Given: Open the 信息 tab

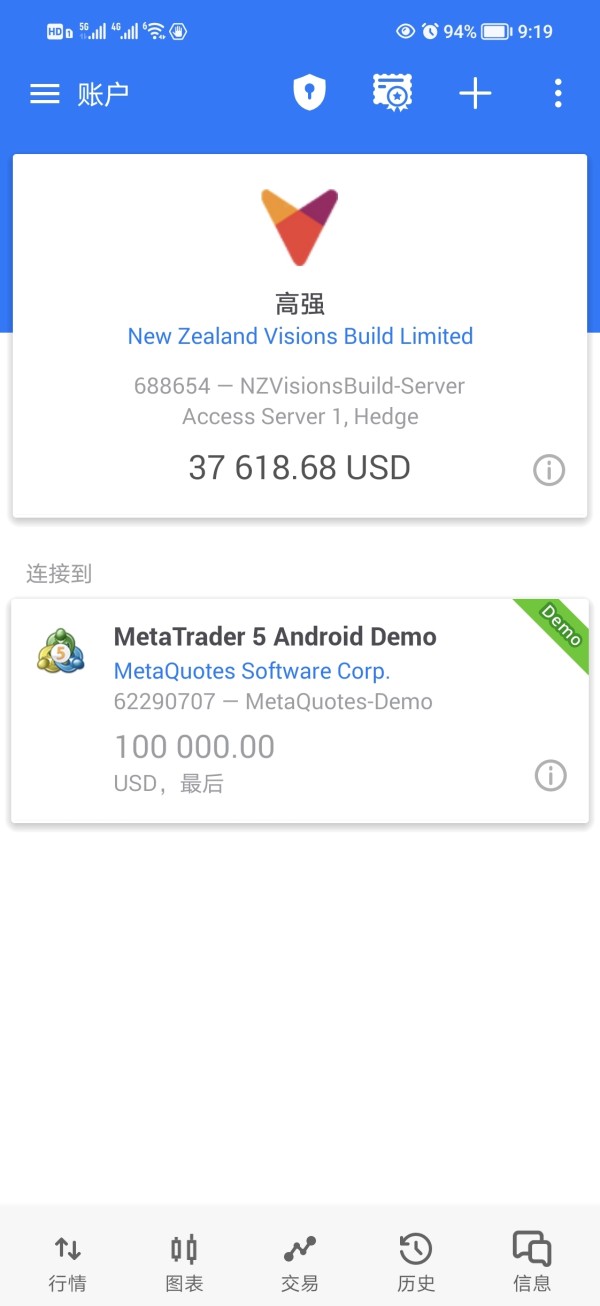Looking at the screenshot, I should (x=532, y=1262).
